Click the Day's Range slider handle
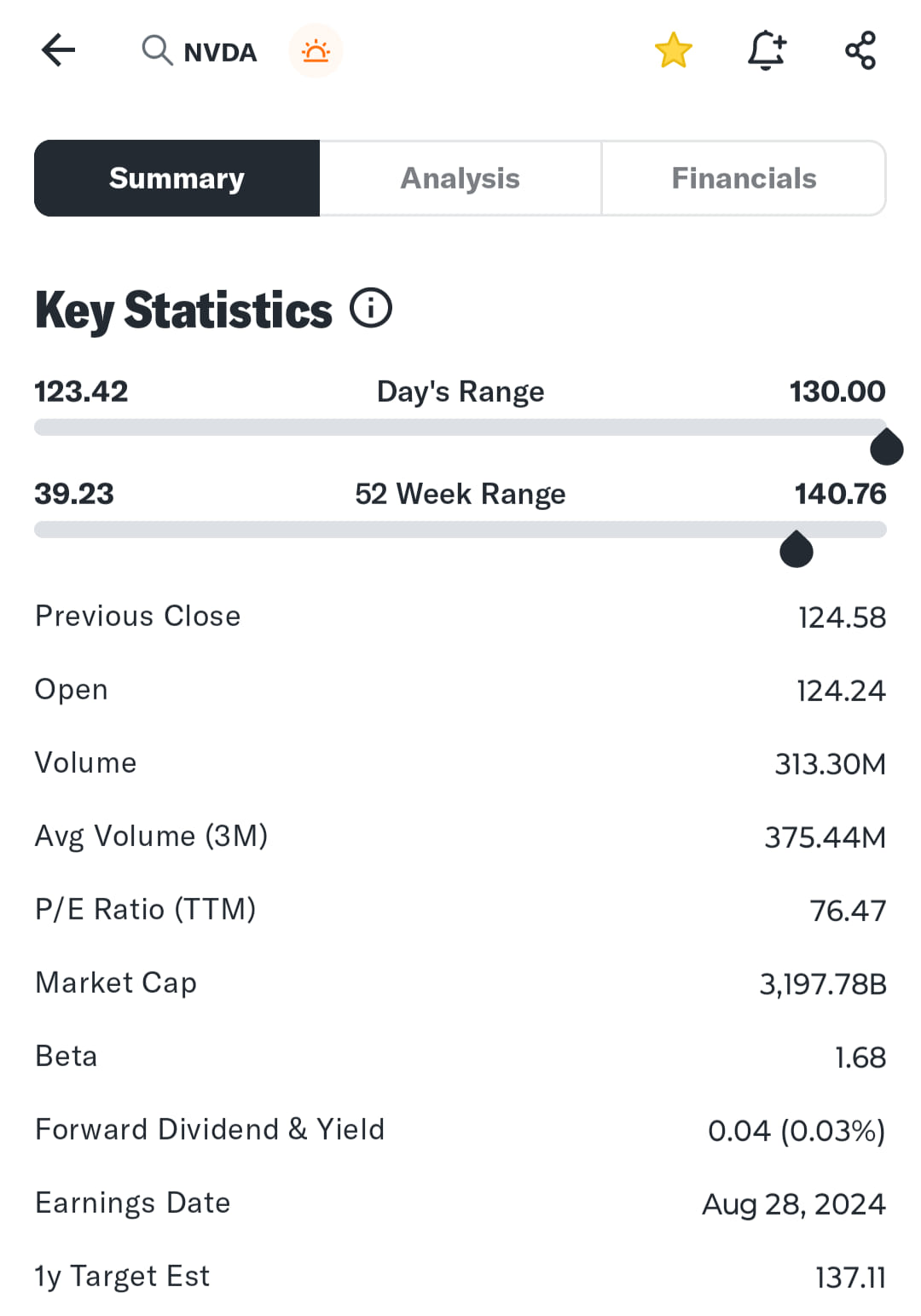Image resolution: width=921 pixels, height=1316 pixels. coord(886,447)
